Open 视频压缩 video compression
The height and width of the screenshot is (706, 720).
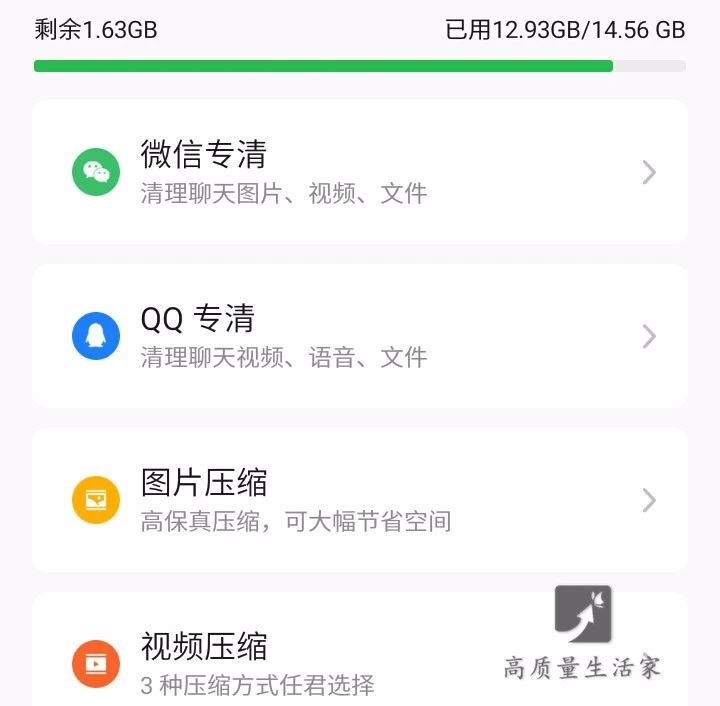tap(300, 660)
